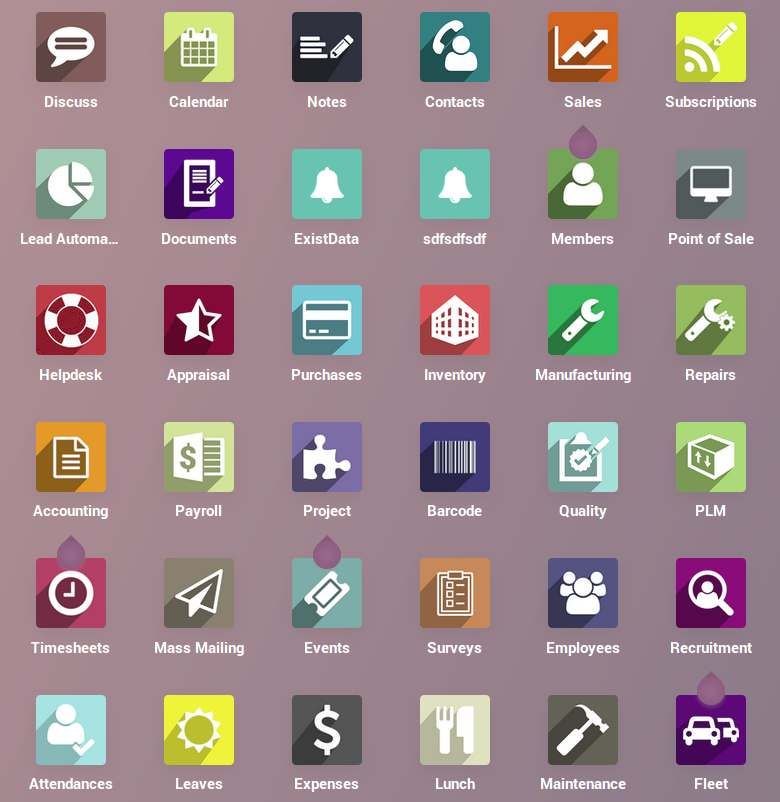Launch the Recruitment application
The width and height of the screenshot is (780, 802).
(x=711, y=593)
